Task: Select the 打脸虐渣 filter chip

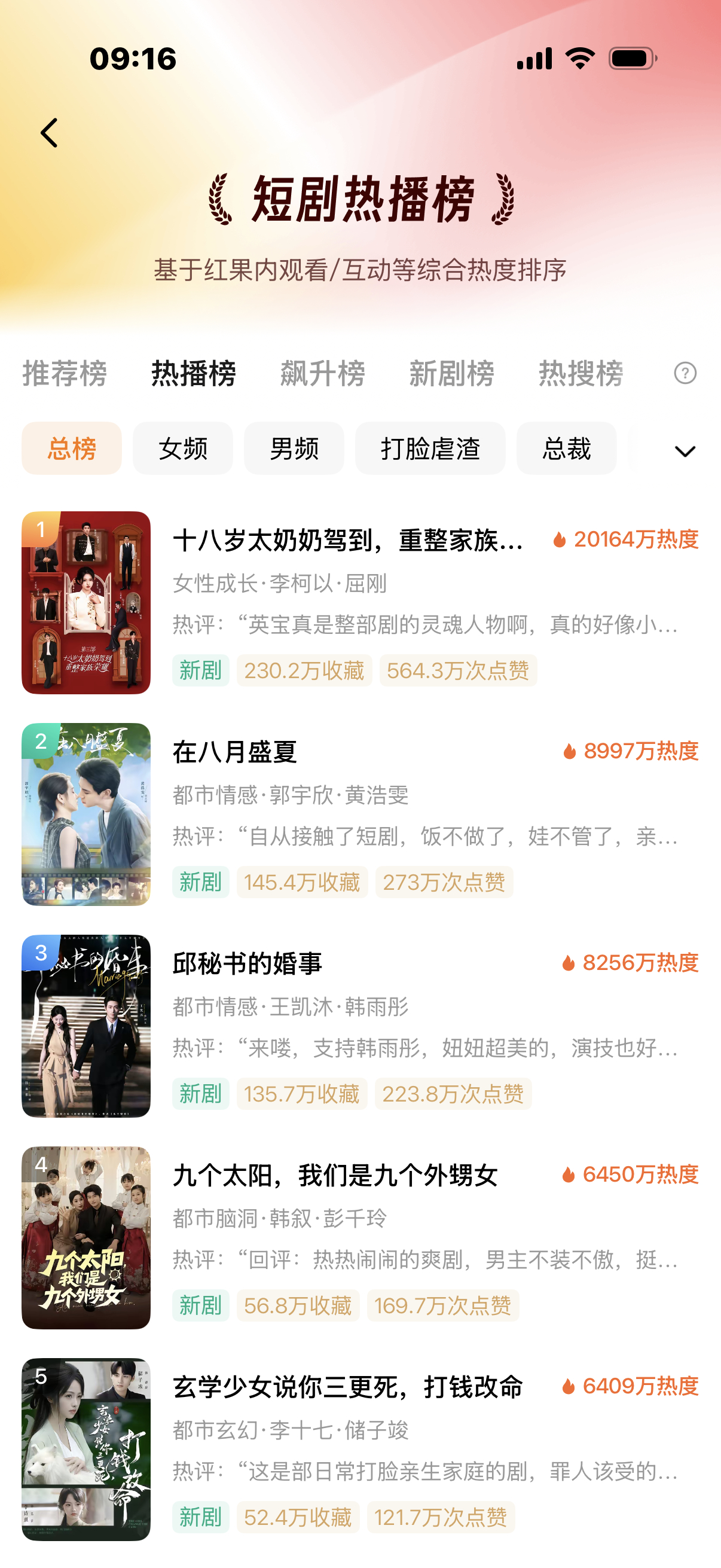Action: coord(430,449)
